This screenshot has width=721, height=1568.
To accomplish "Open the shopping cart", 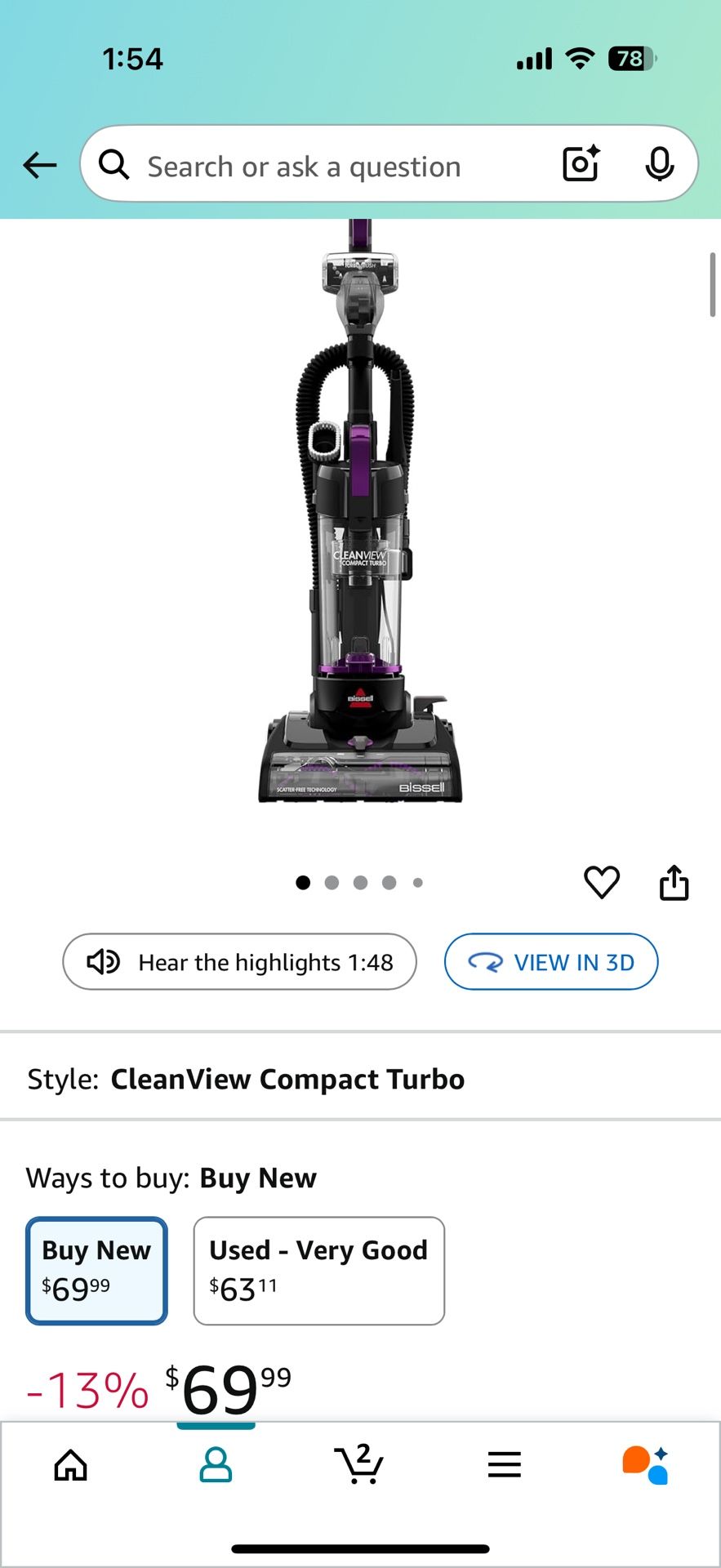I will (359, 1463).
